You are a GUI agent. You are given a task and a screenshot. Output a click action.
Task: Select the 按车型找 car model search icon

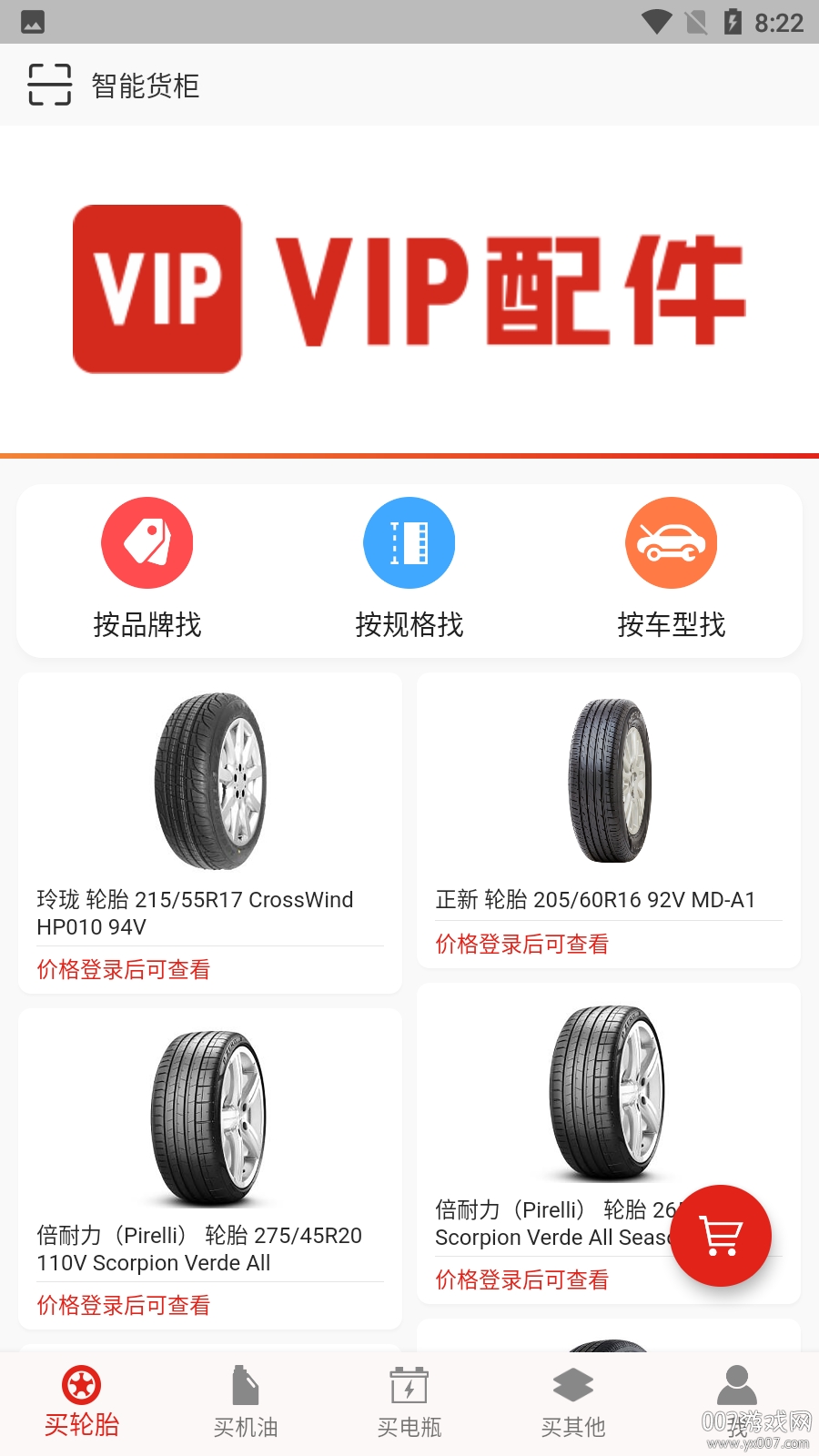tap(671, 542)
